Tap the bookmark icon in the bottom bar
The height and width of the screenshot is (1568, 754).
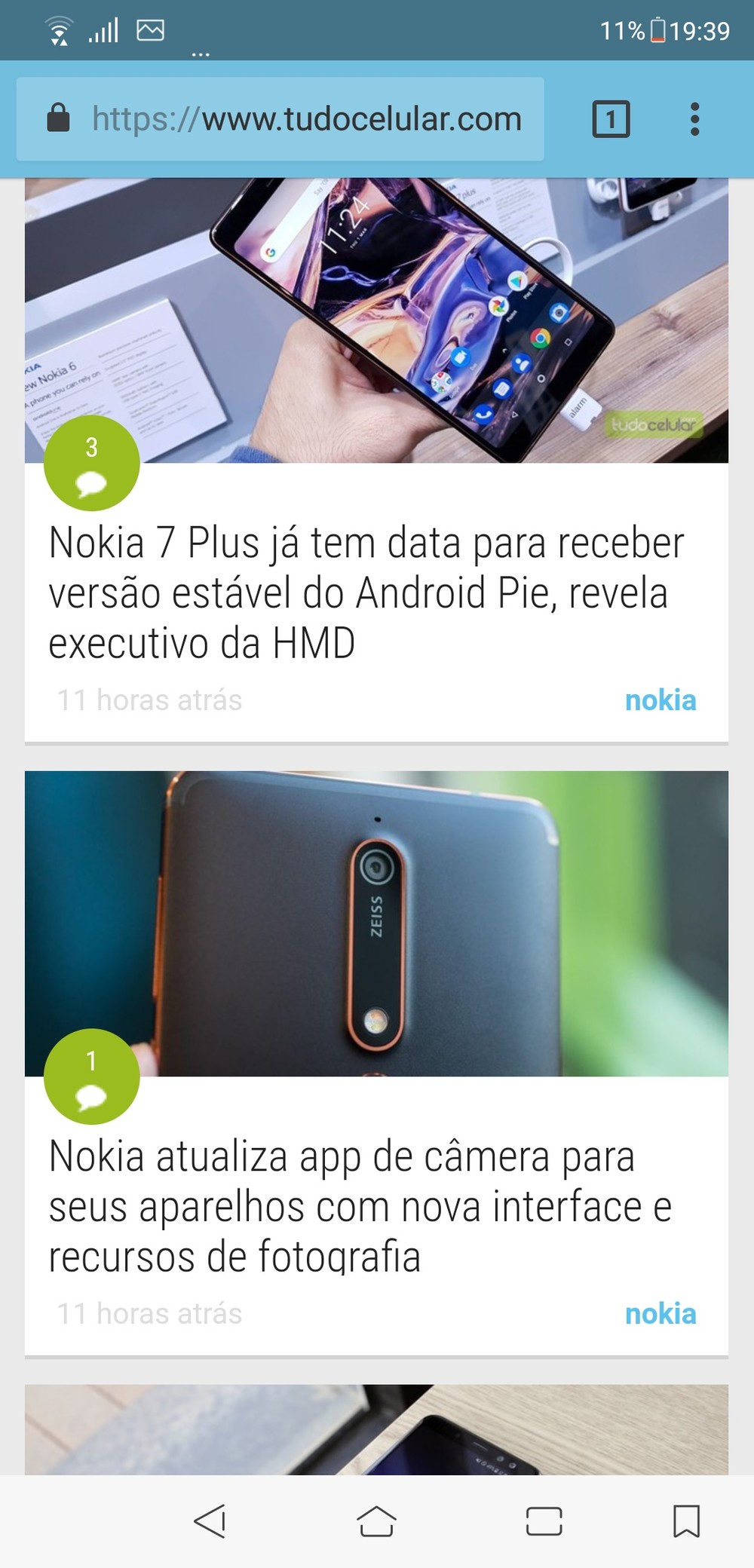[x=686, y=1521]
